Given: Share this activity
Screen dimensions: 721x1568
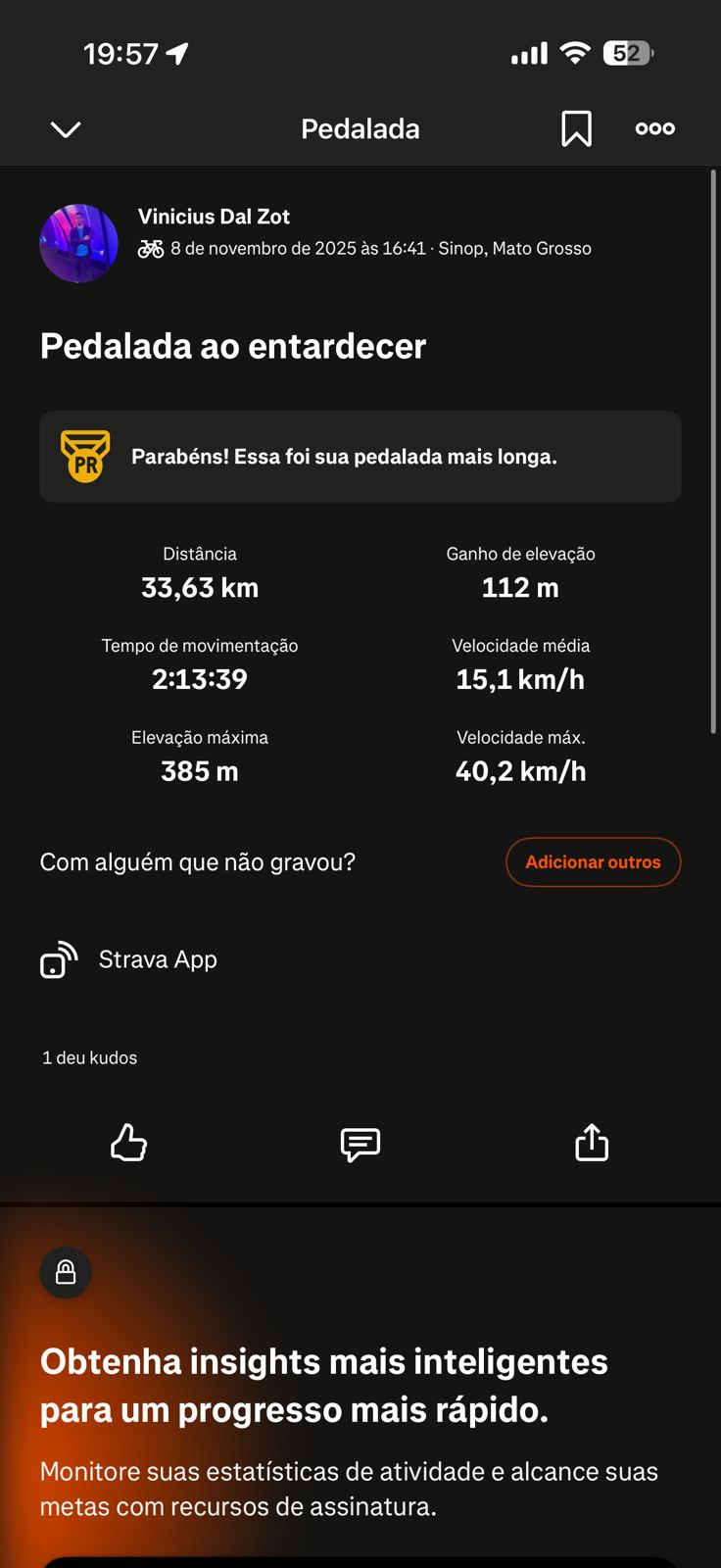Looking at the screenshot, I should 592,1143.
